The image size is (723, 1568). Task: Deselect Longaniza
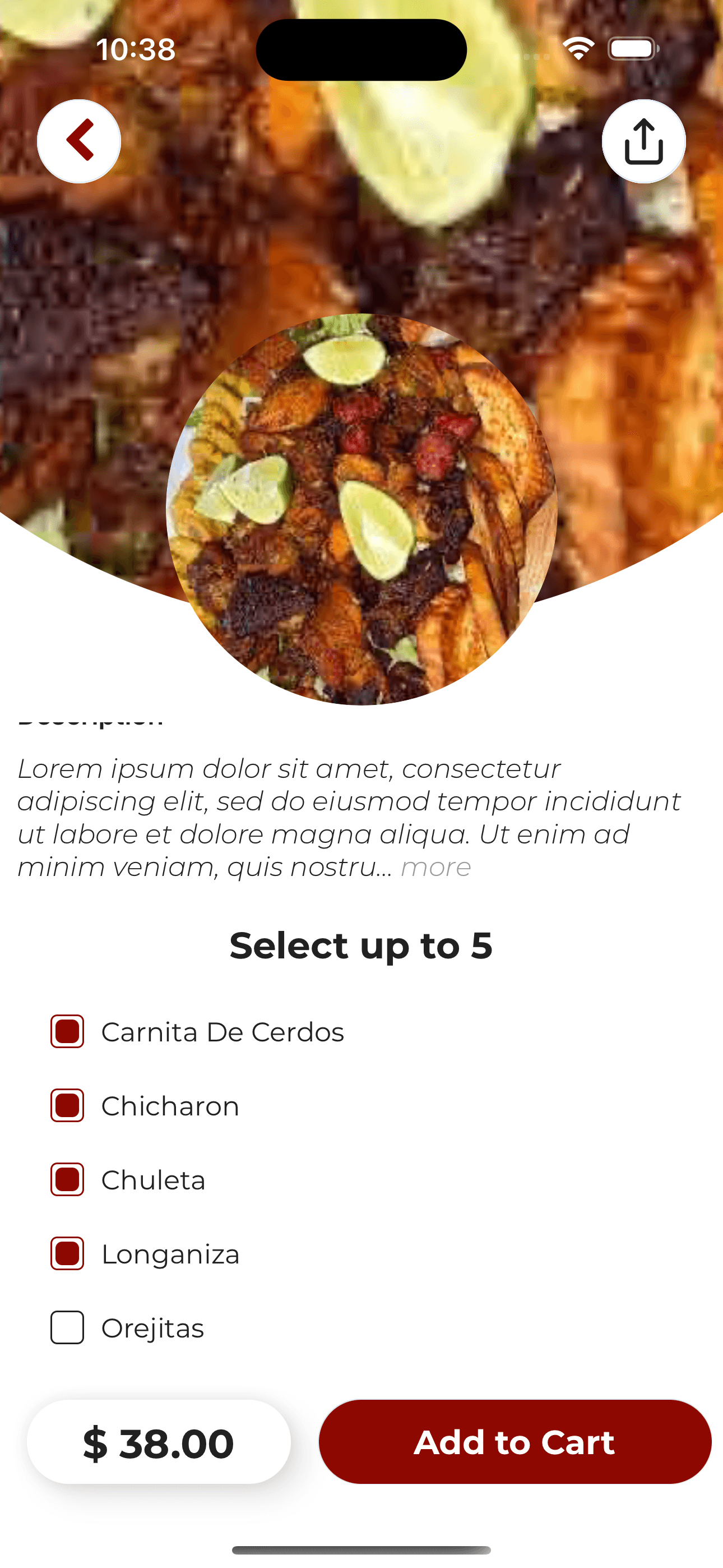pos(68,1254)
